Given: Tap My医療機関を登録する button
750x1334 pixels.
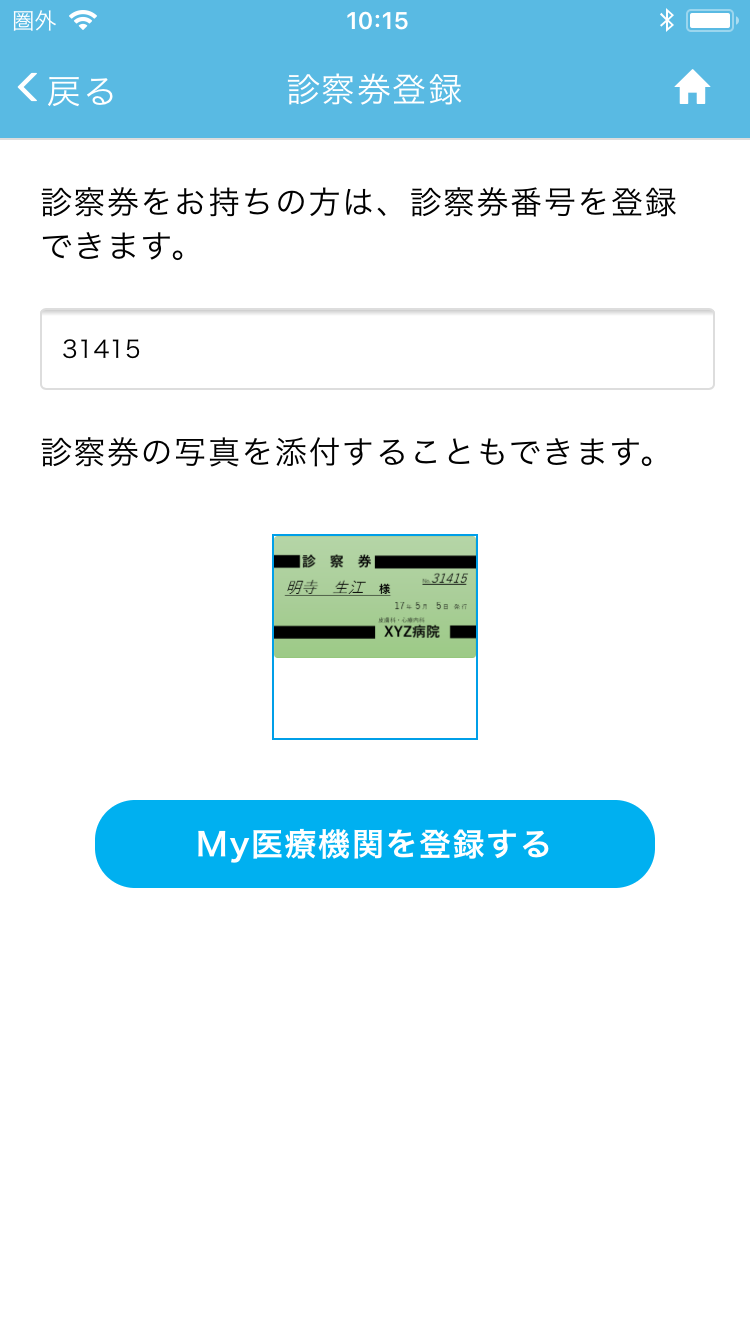Looking at the screenshot, I should point(375,844).
